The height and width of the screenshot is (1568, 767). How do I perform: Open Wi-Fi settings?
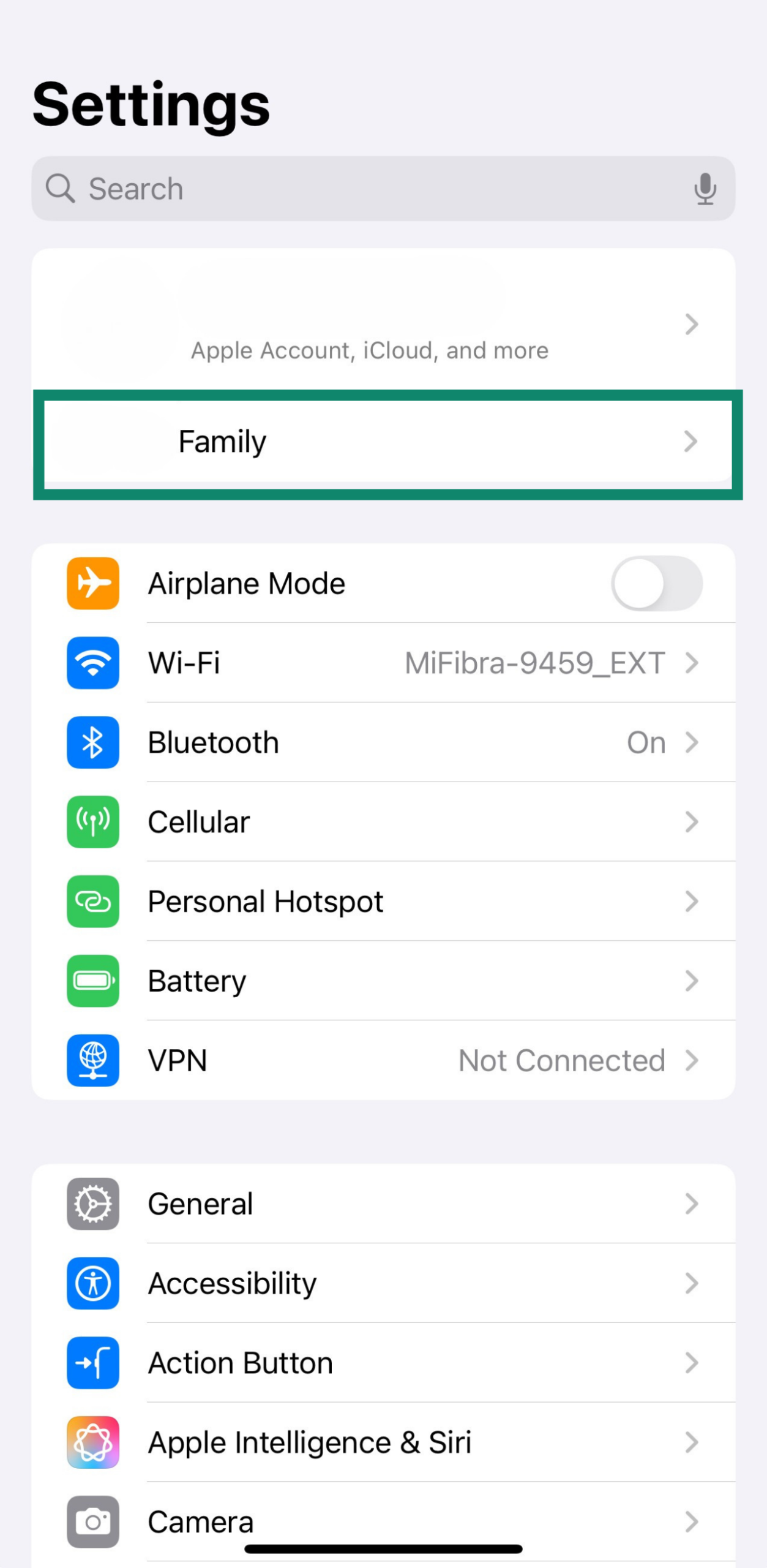tap(383, 663)
